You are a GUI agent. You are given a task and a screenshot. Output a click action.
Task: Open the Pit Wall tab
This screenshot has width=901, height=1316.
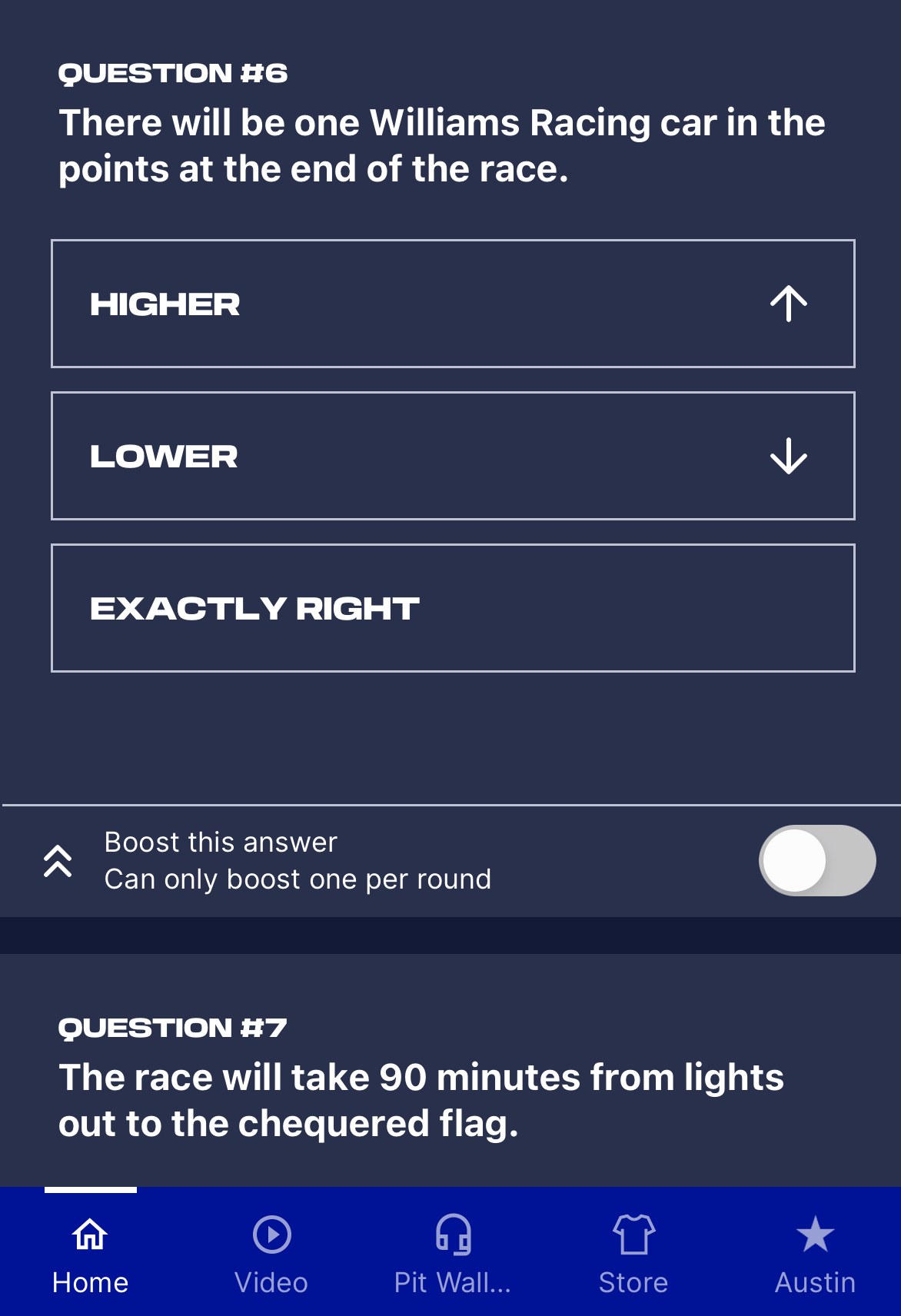[452, 1255]
